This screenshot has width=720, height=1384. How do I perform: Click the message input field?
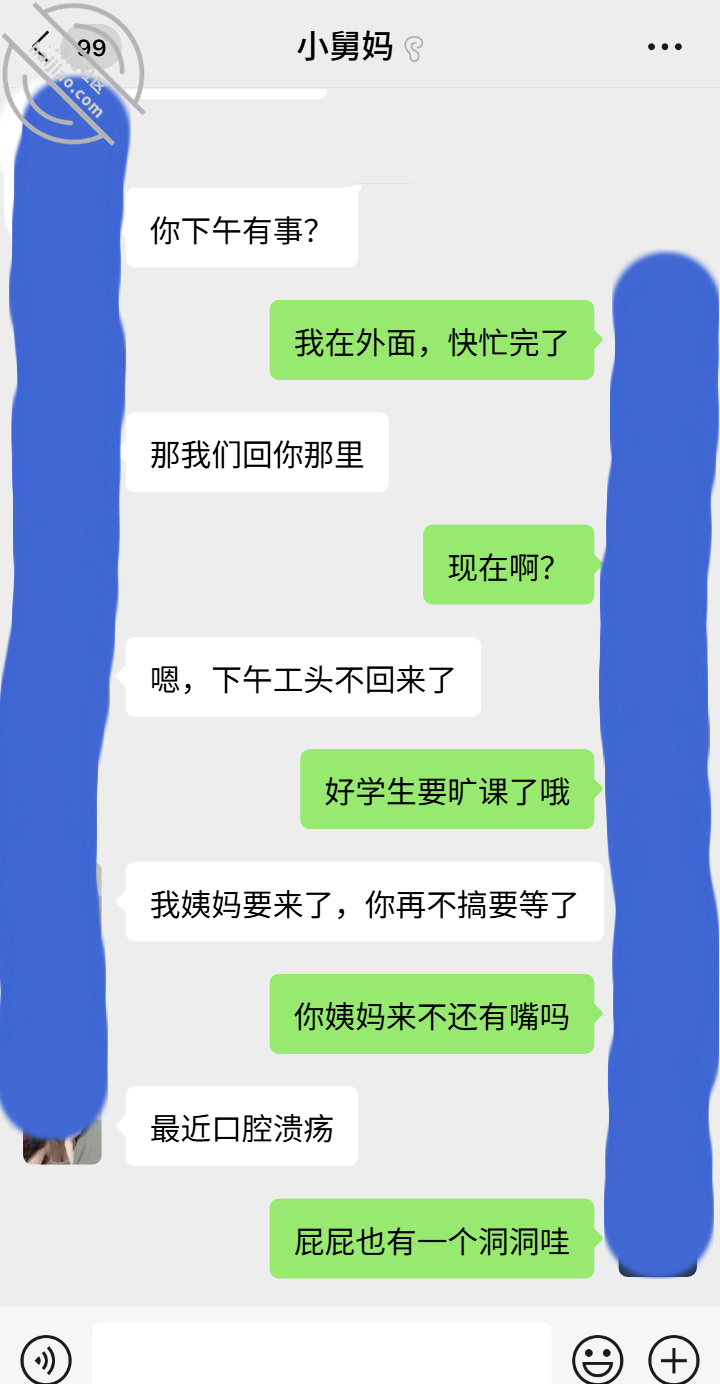click(320, 1358)
